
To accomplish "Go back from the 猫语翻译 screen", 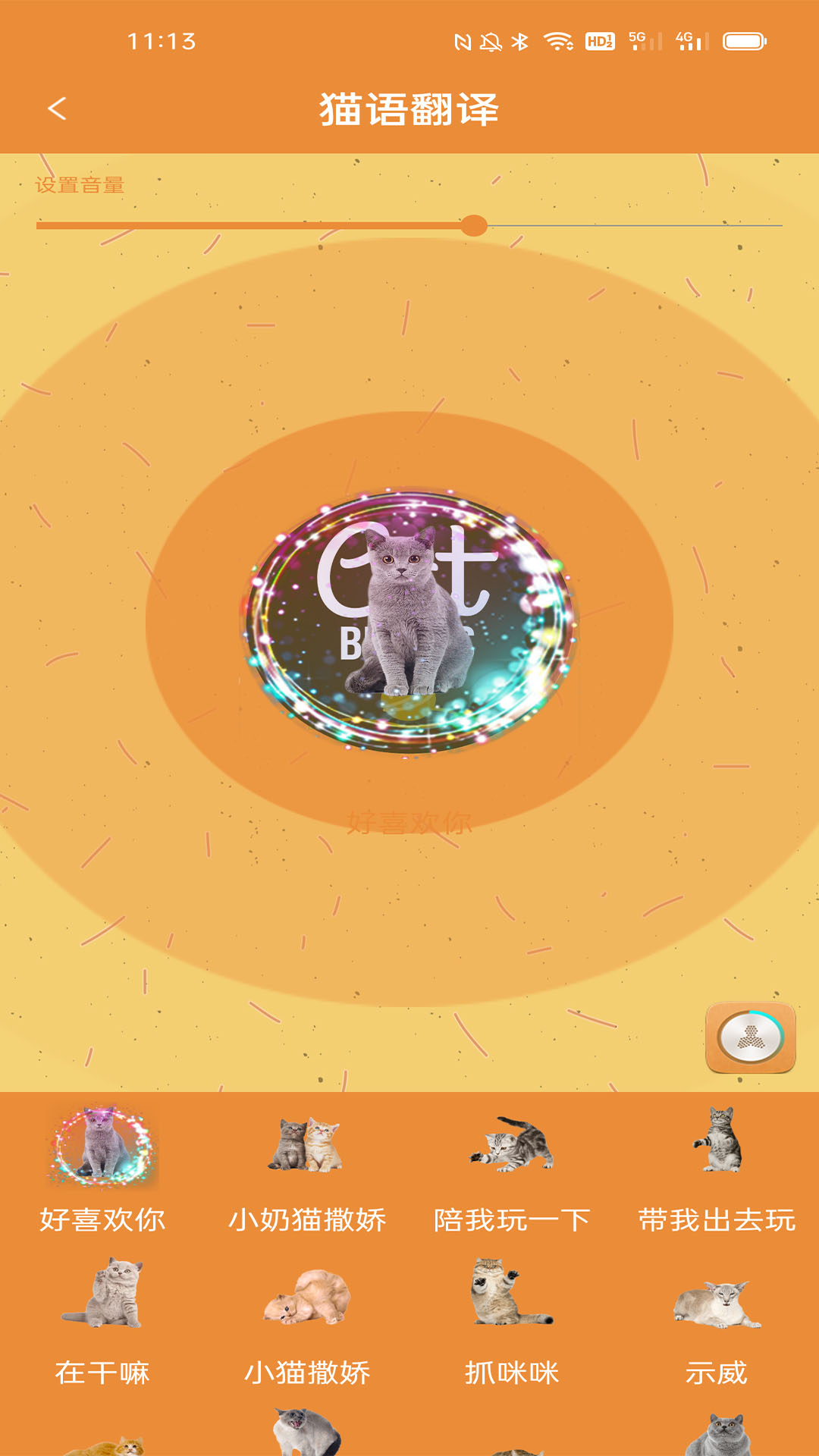I will click(58, 108).
